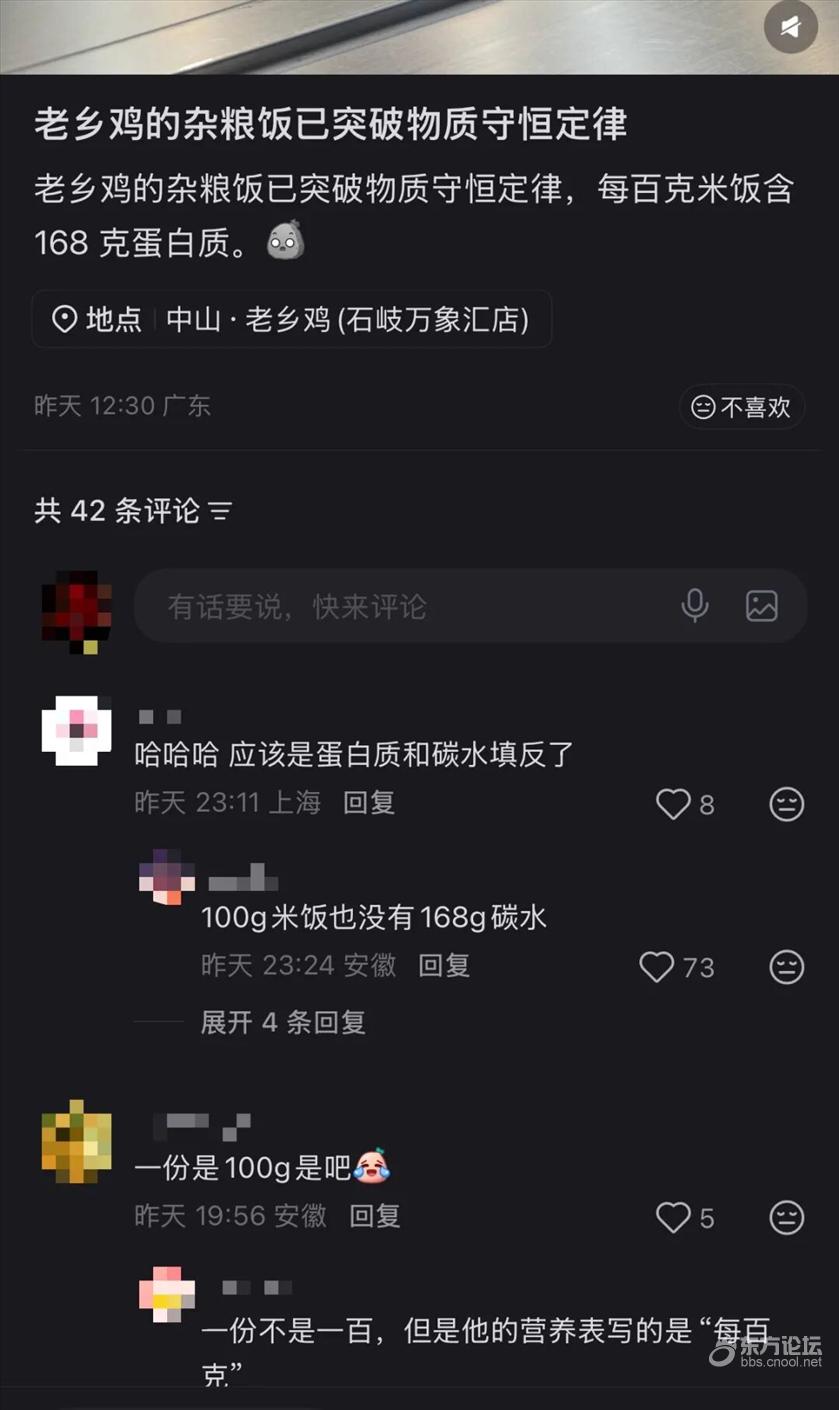Open the profile of the 一份是100g是吧 commenter
The image size is (839, 1410).
(x=76, y=1141)
